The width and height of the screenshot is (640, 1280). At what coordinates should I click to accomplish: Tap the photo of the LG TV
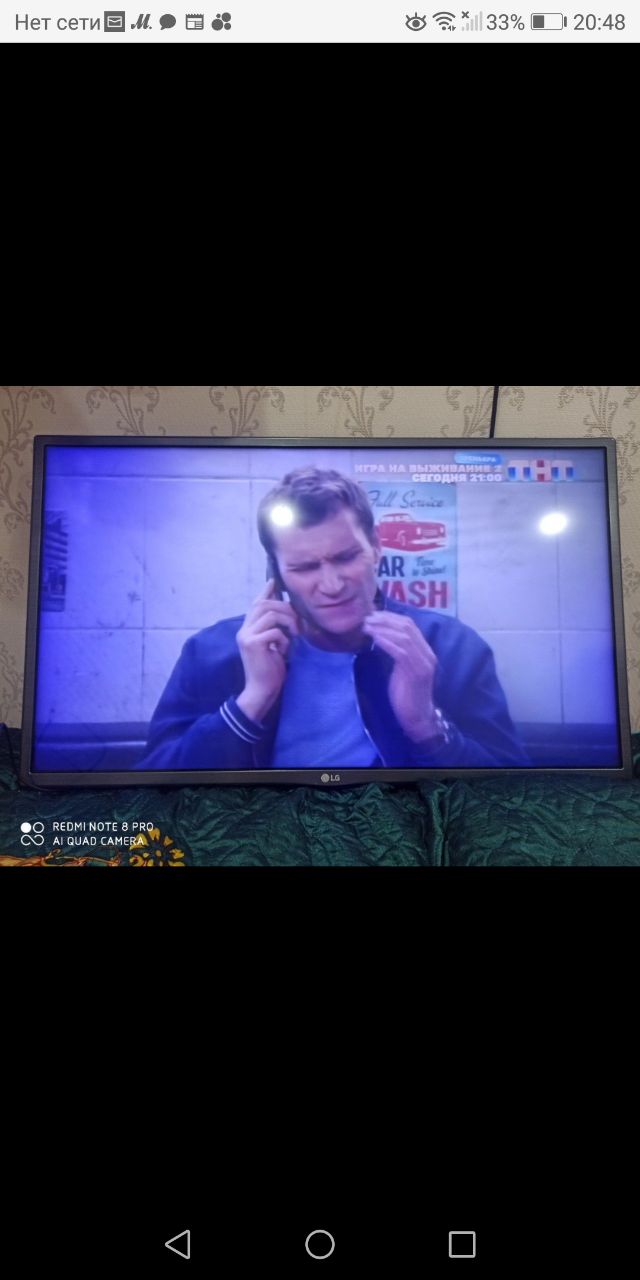pyautogui.click(x=320, y=626)
